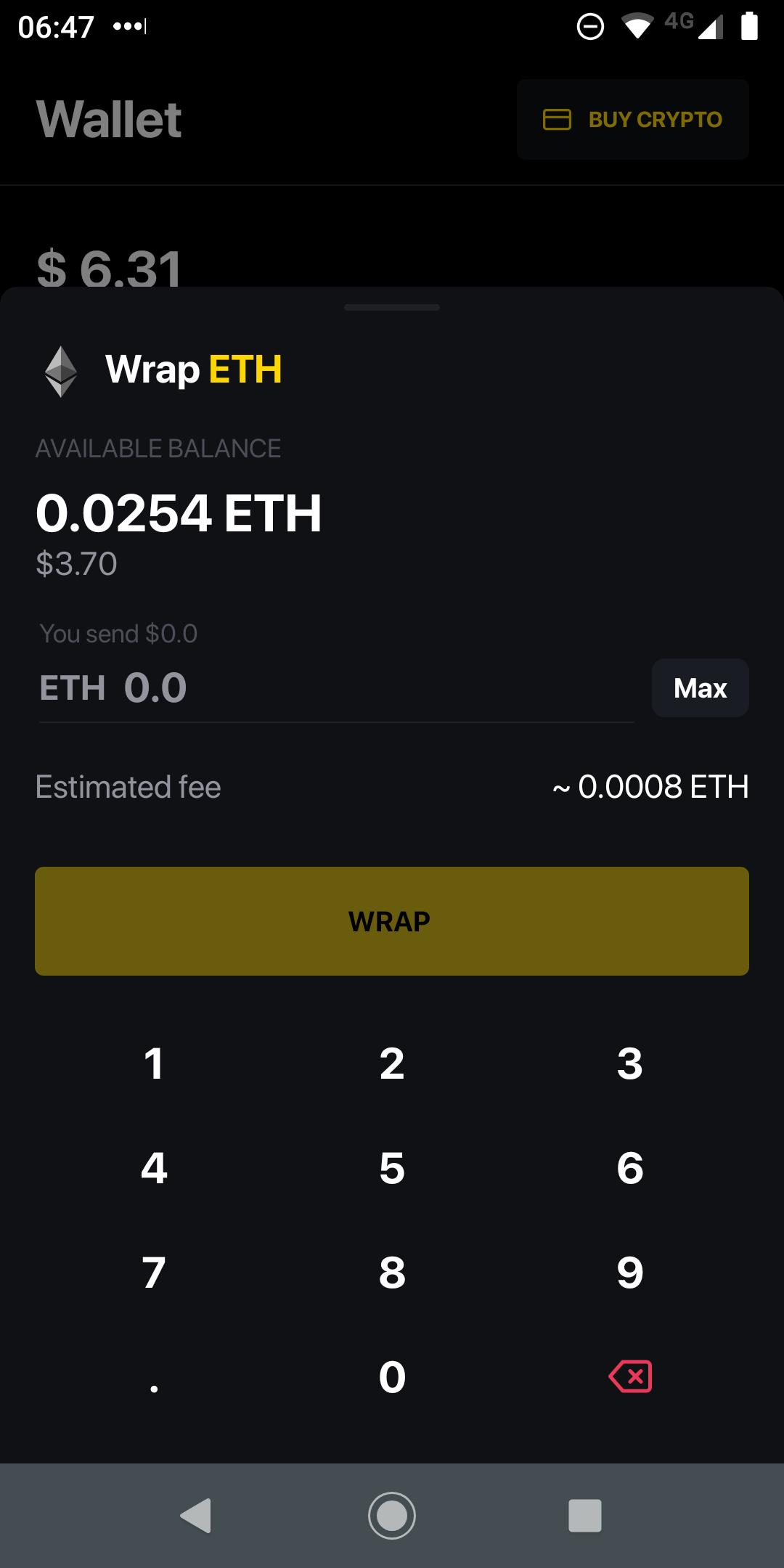Open the Buy Crypto button
Viewport: 784px width, 1568px height.
pos(633,119)
